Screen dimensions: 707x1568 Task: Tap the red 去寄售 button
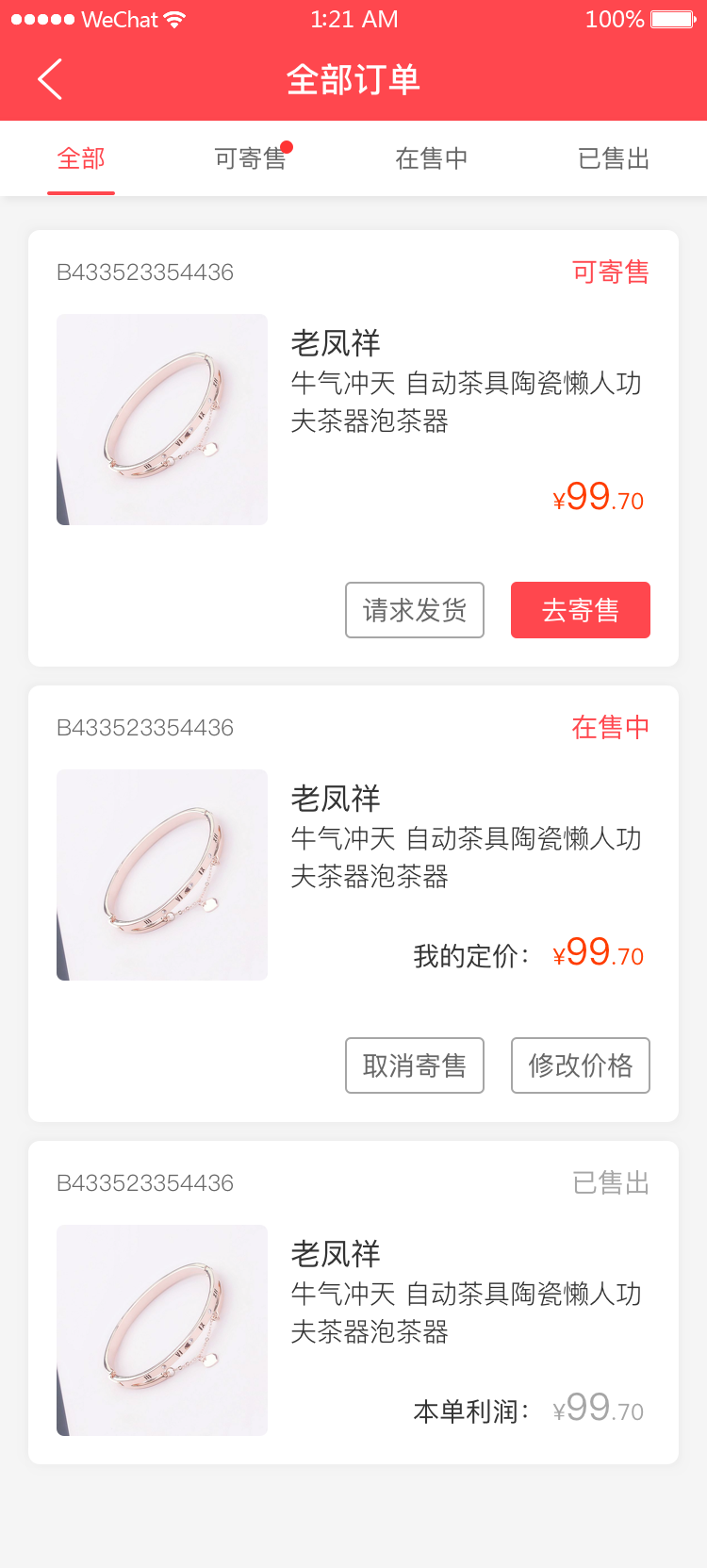(x=581, y=610)
